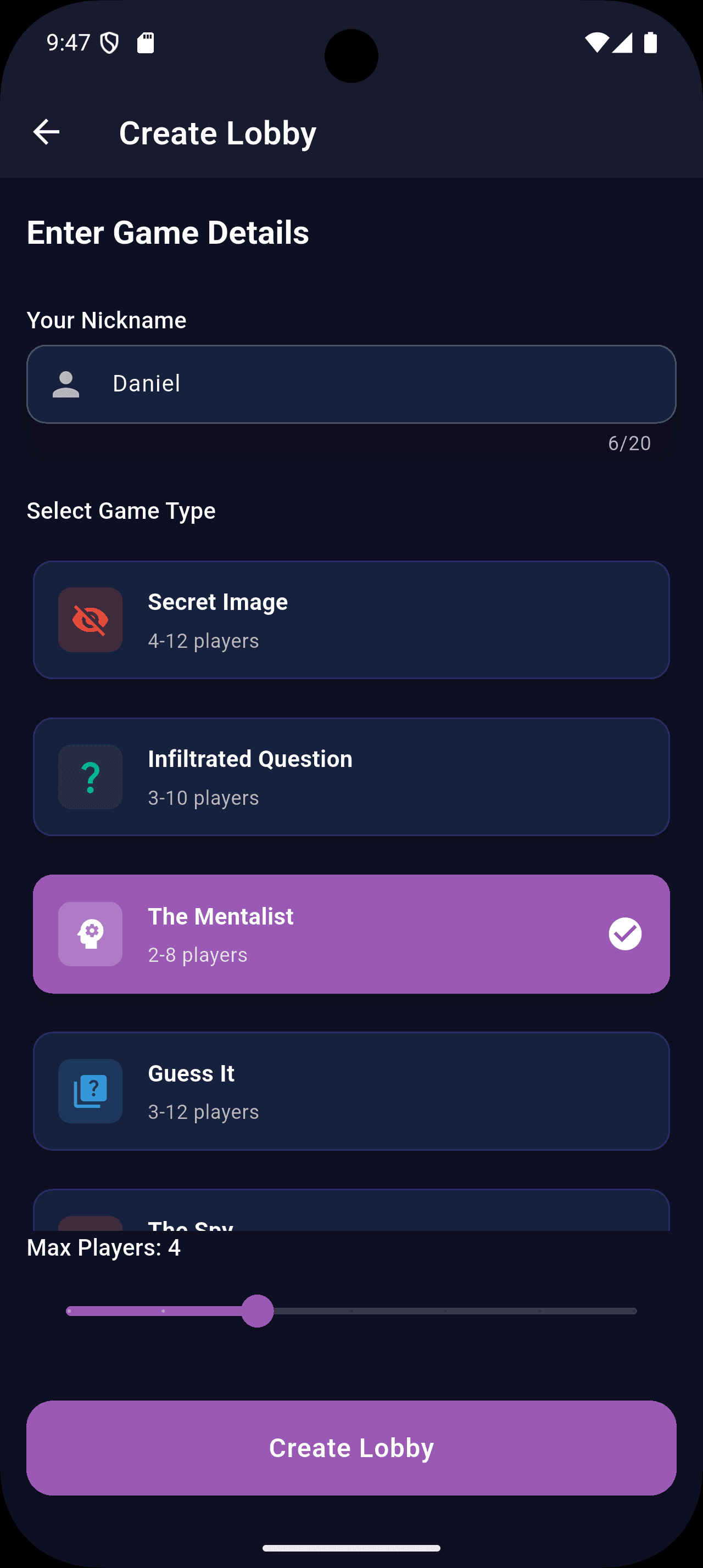The height and width of the screenshot is (1568, 703).
Task: Open the Select Game Type section
Action: [120, 510]
